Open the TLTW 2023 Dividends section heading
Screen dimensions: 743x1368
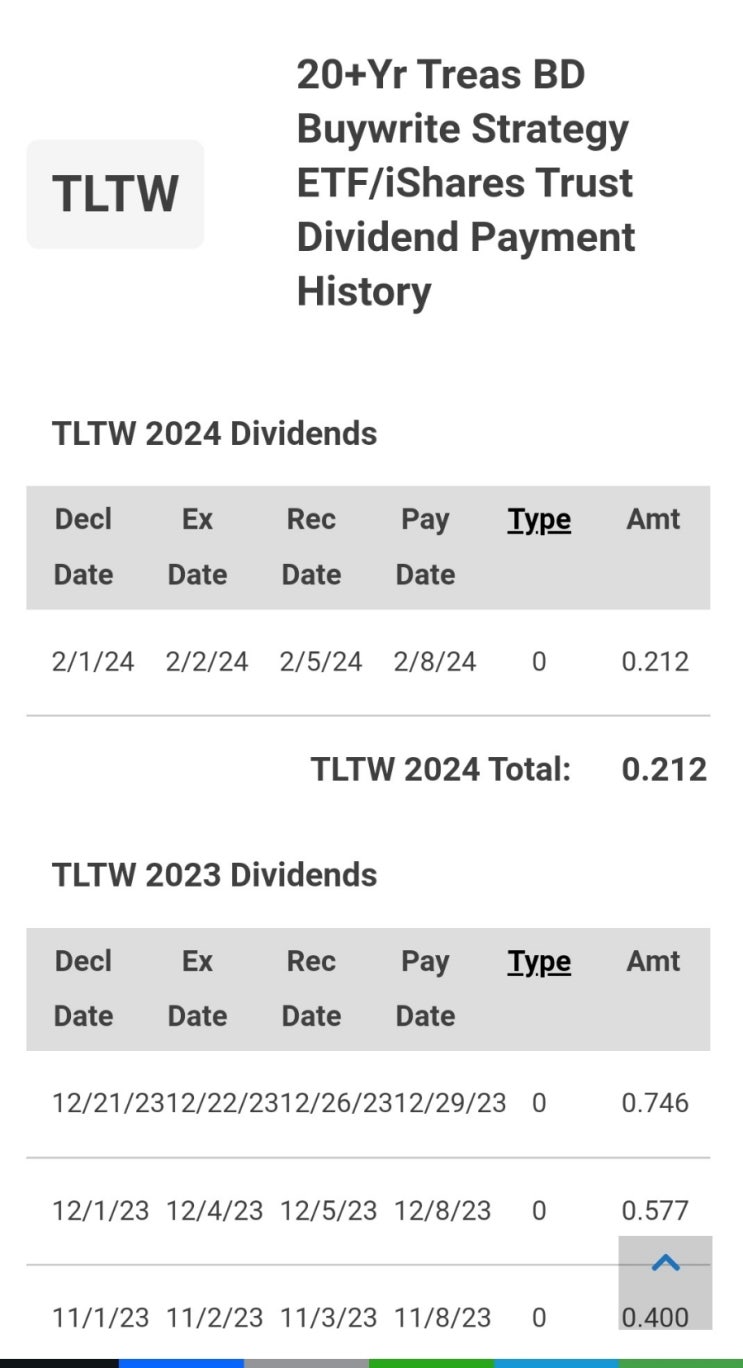[214, 875]
